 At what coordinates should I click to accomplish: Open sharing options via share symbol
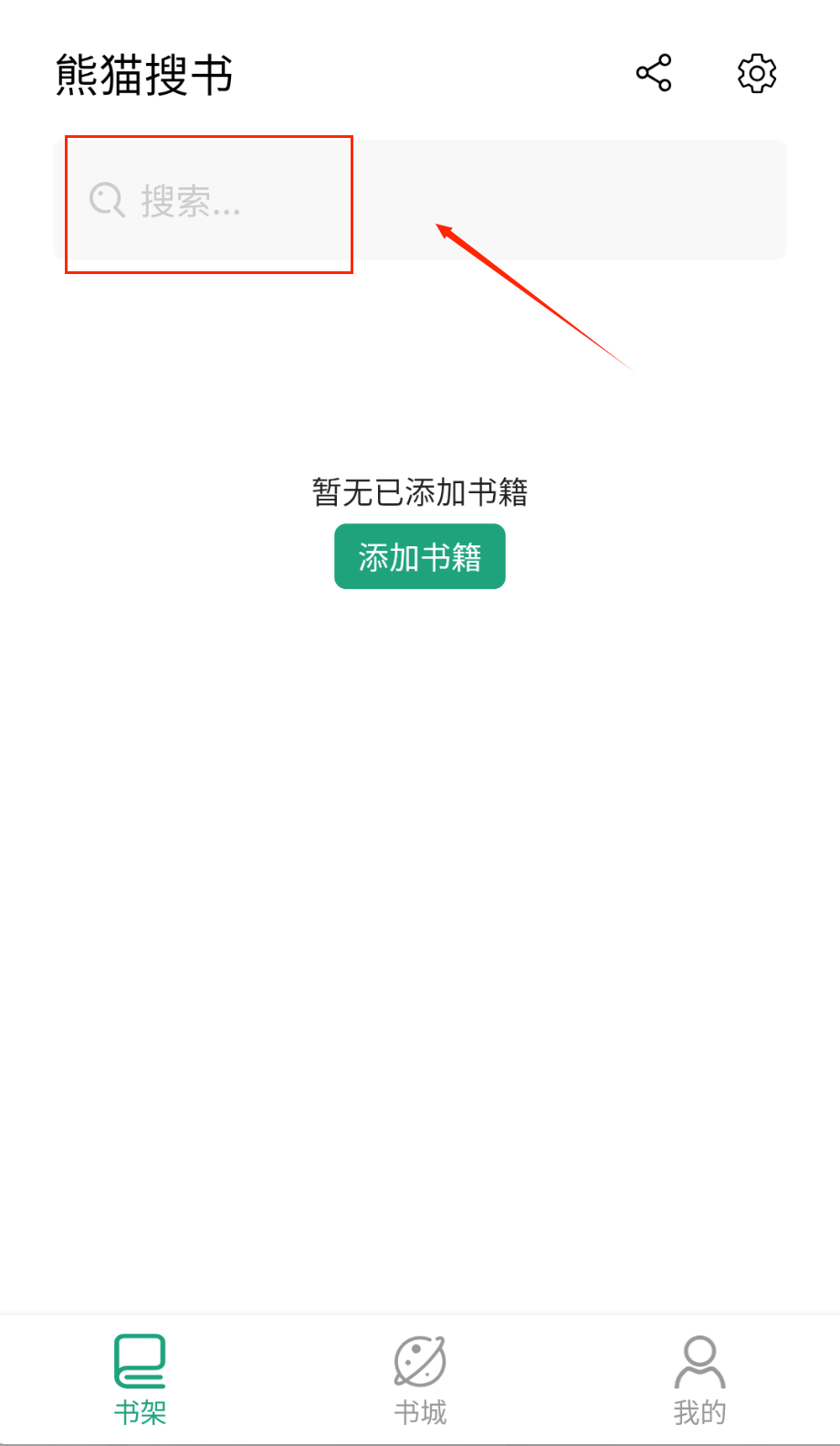(x=654, y=73)
